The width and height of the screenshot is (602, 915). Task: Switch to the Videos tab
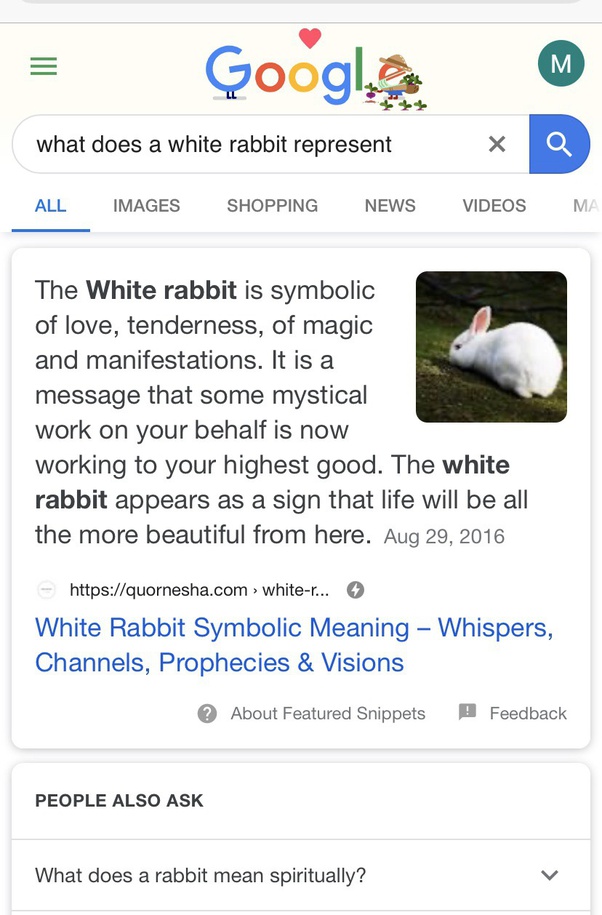point(494,205)
